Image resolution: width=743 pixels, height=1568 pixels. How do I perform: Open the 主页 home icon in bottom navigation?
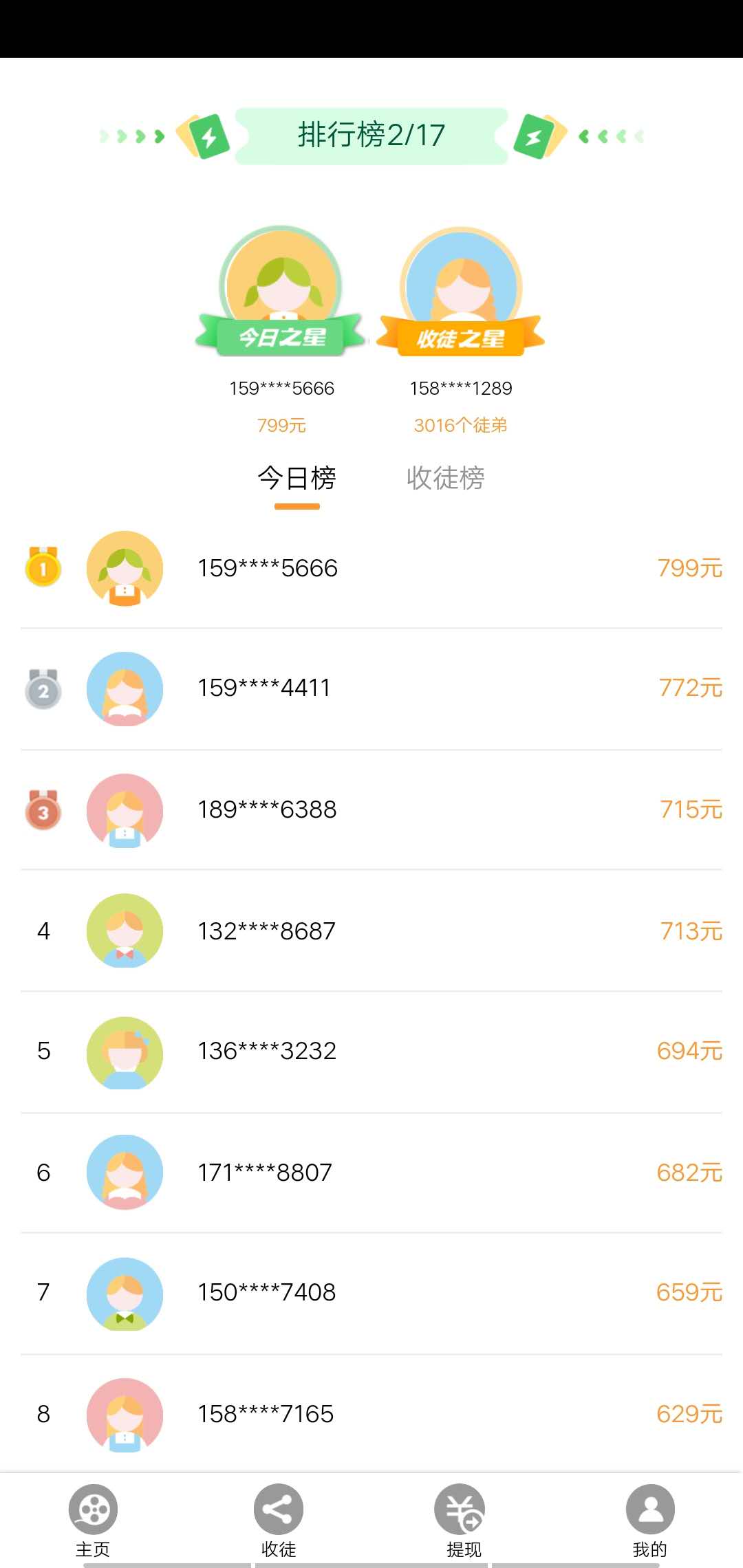click(93, 1509)
